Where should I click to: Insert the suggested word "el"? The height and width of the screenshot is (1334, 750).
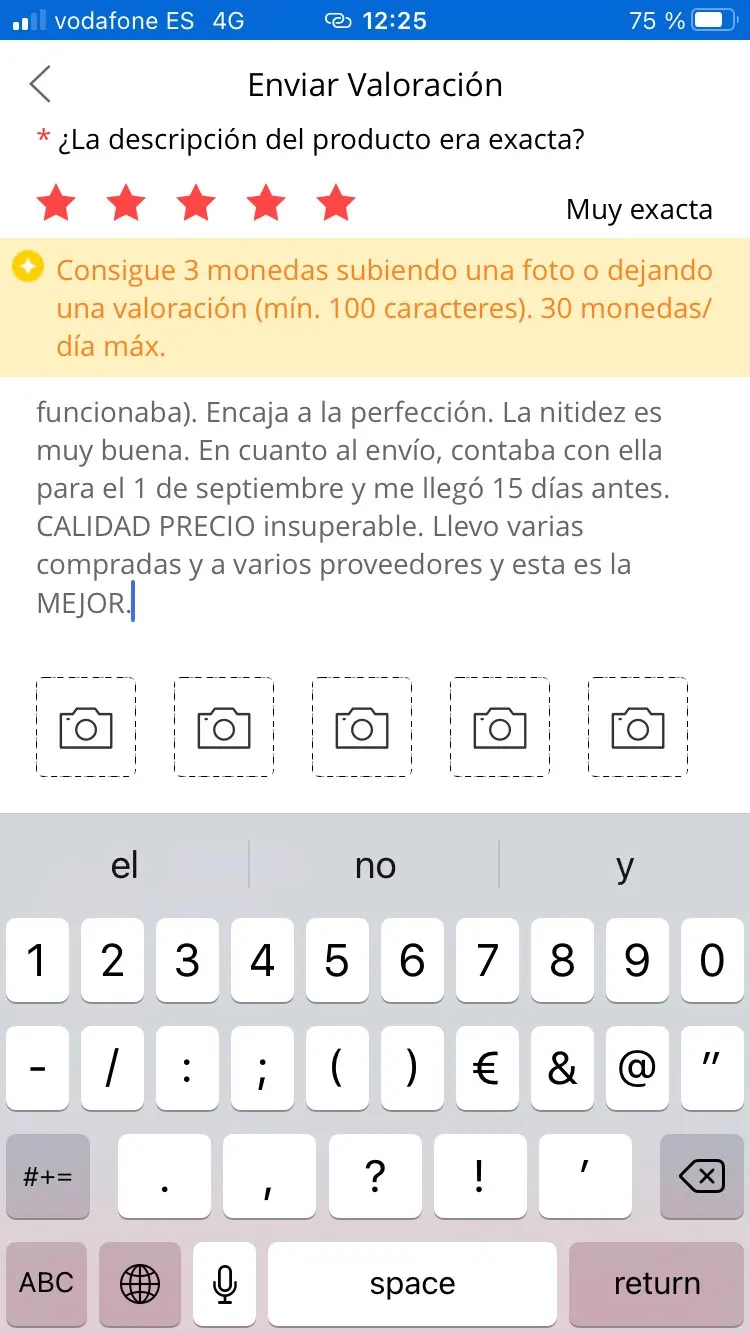pyautogui.click(x=124, y=865)
